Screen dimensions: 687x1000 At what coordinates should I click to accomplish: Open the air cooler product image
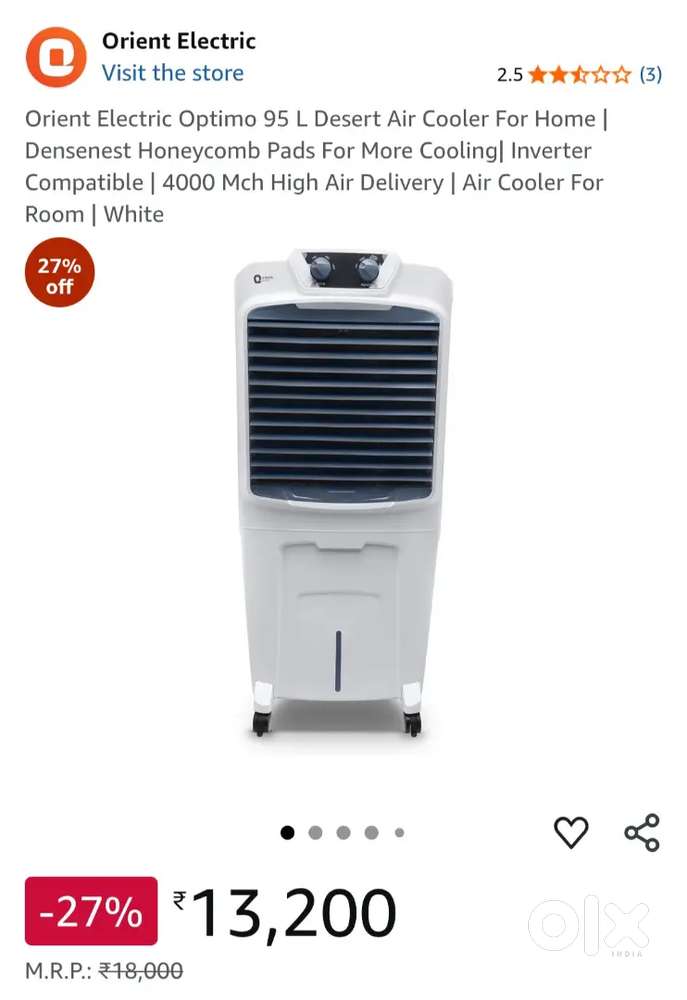(x=340, y=494)
